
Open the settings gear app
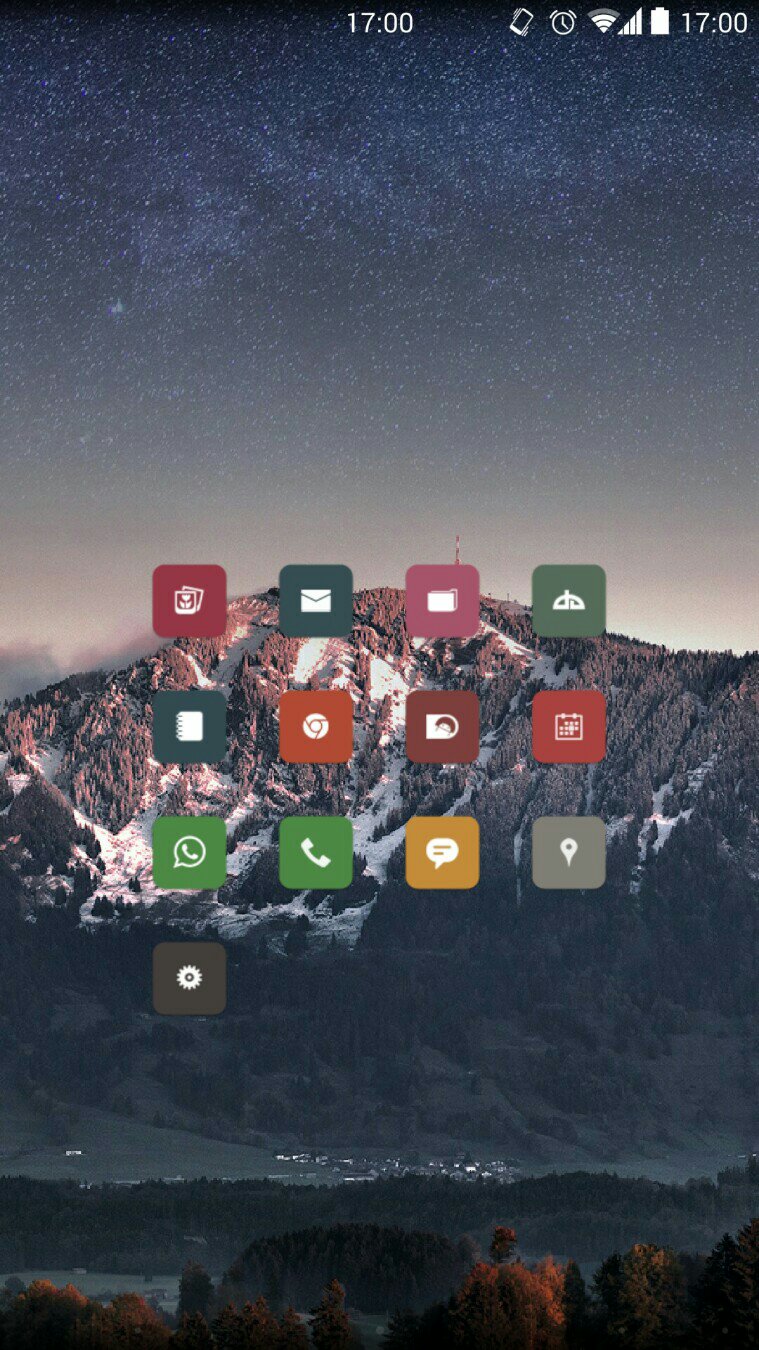(x=189, y=978)
